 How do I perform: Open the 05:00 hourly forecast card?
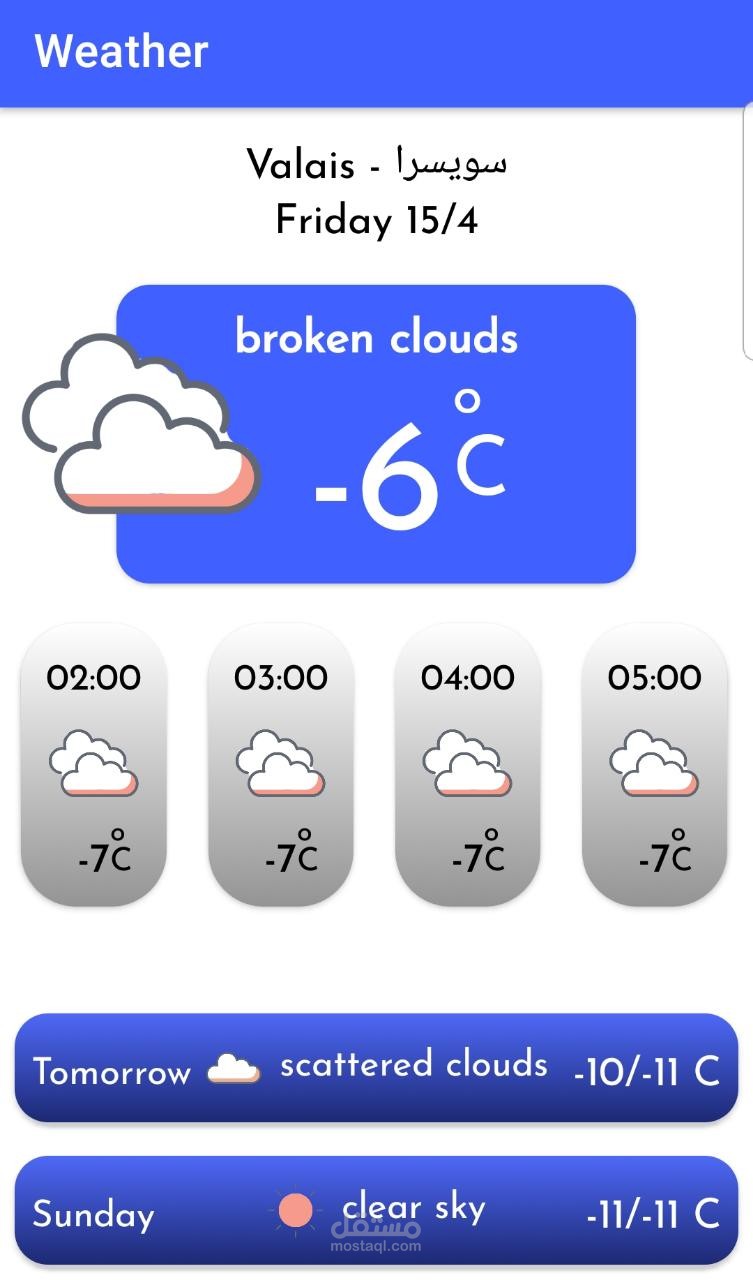click(654, 765)
